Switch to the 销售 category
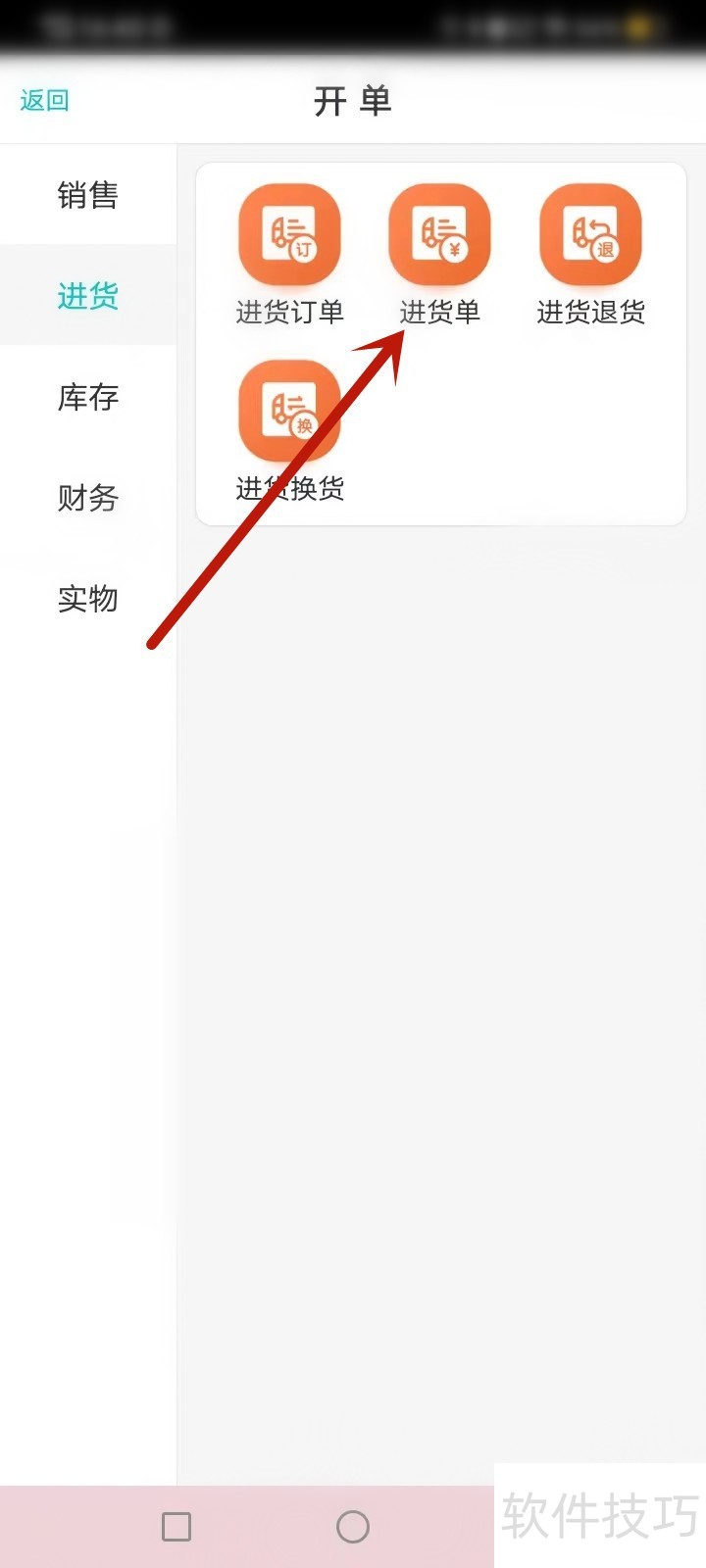This screenshot has width=706, height=1568. coord(87,195)
